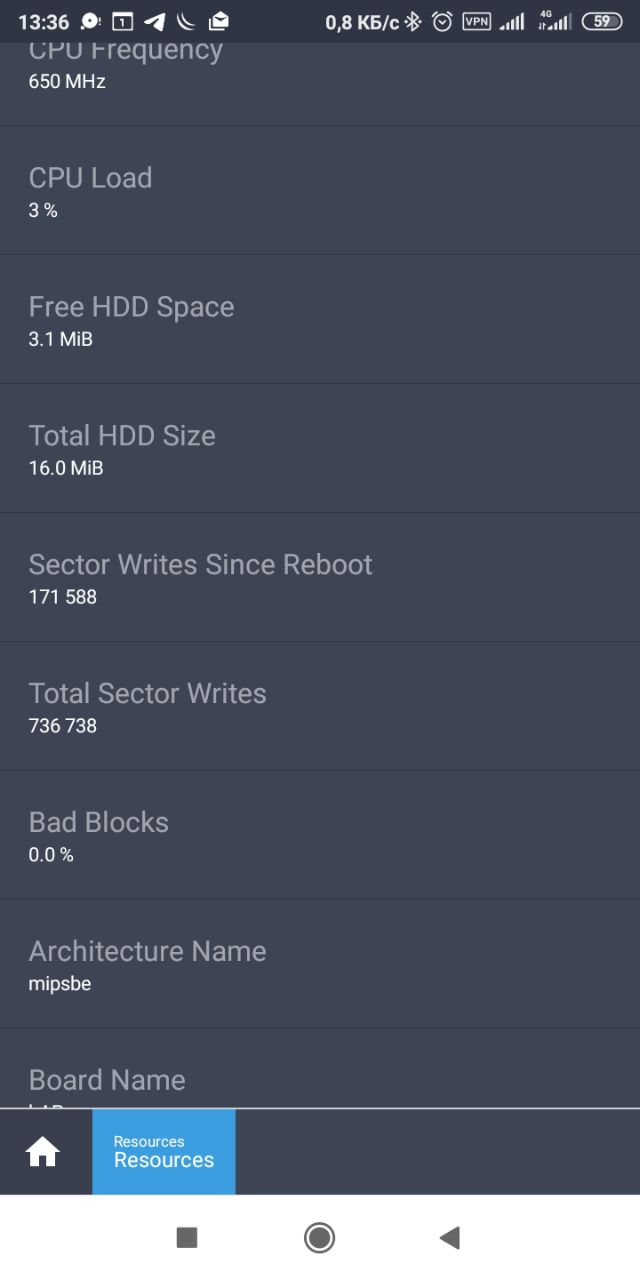Screen dimensions: 640x1280
Task: Select the Resources tab
Action: [x=164, y=1152]
